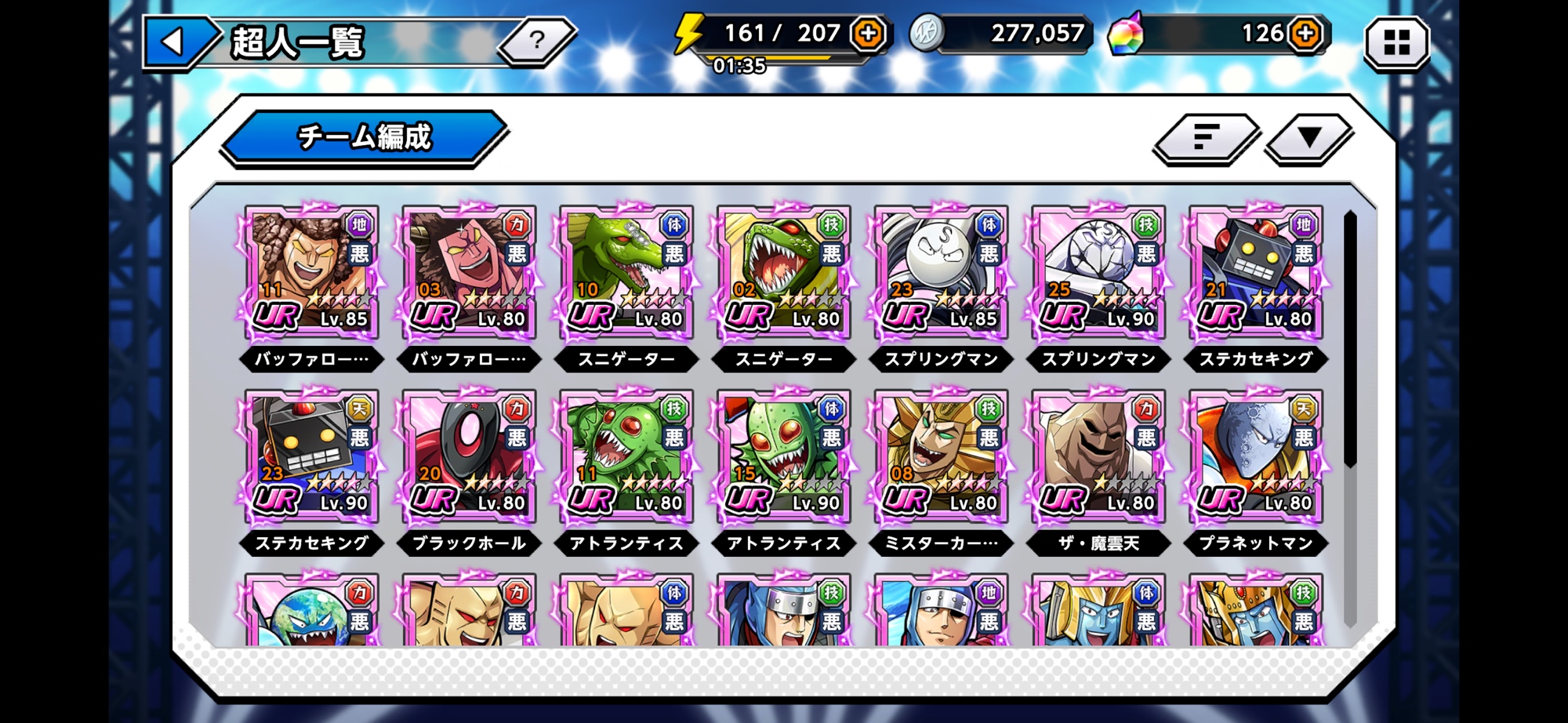Select the Lv.80 バッファロー card

pyautogui.click(x=469, y=273)
